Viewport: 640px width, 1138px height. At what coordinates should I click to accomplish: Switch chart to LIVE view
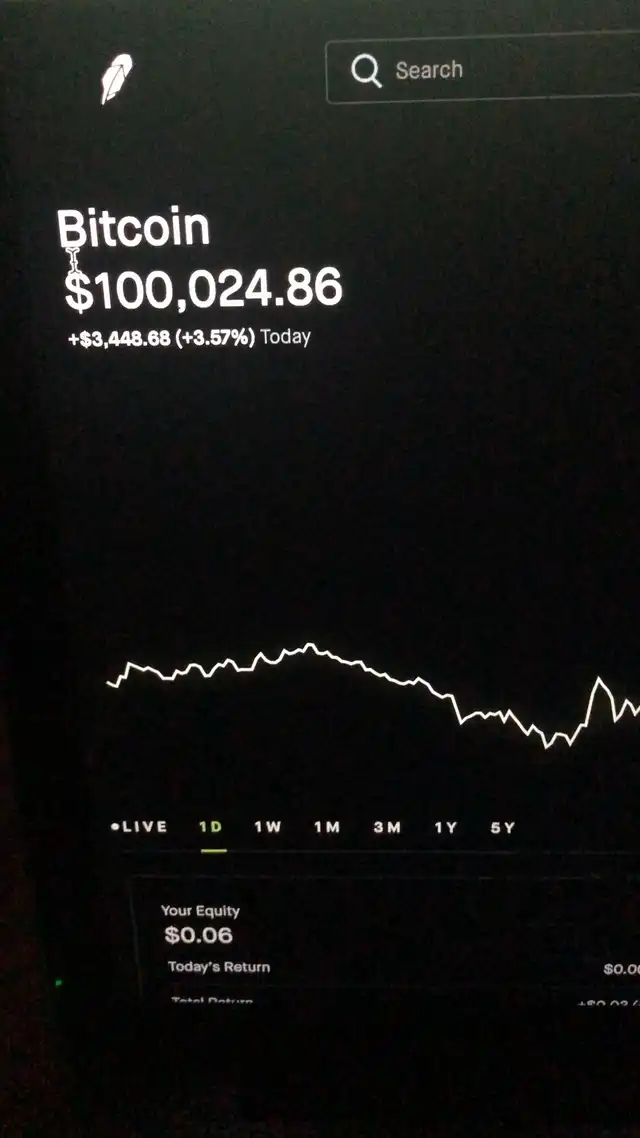coord(140,827)
